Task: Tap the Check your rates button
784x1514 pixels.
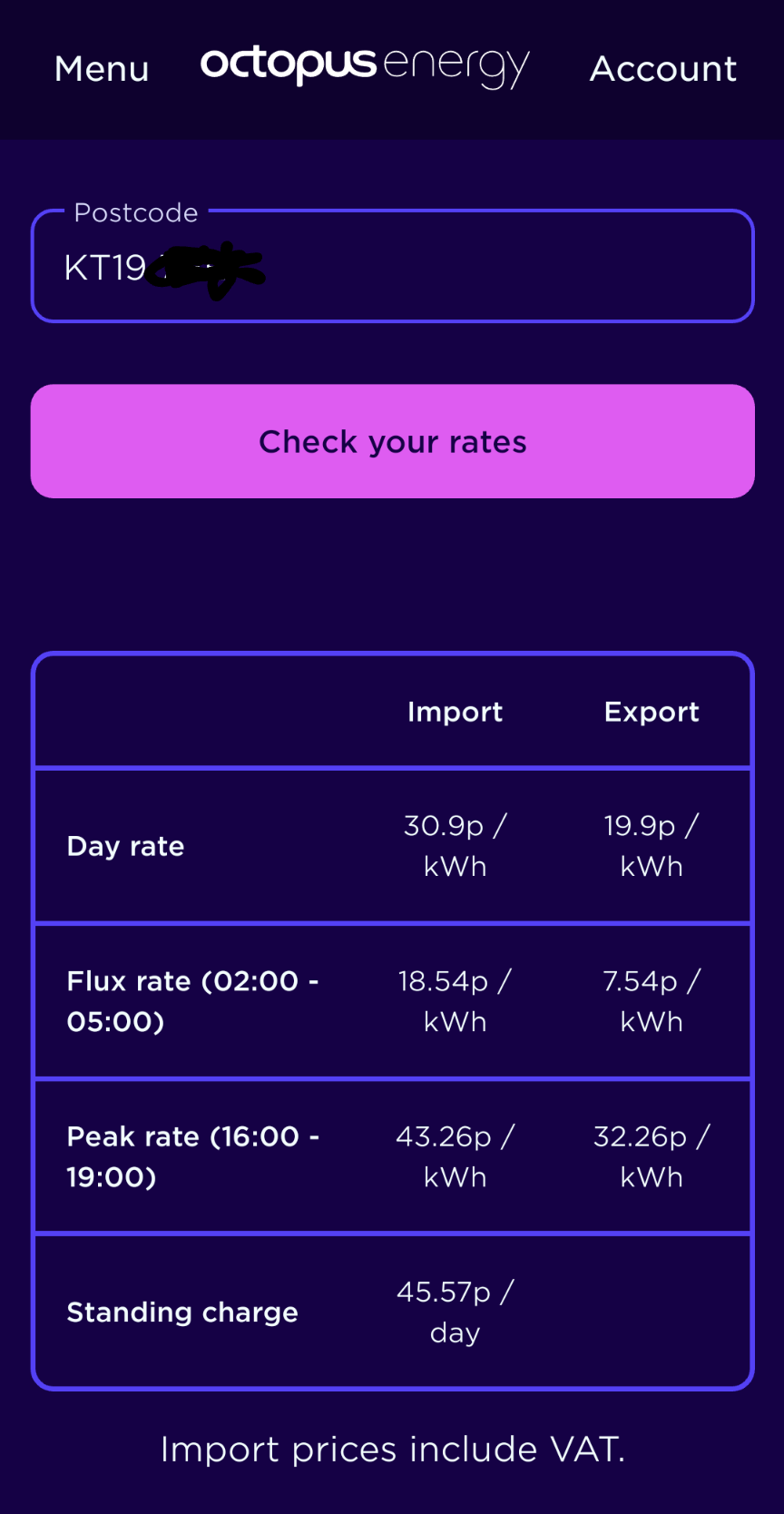Action: pos(393,441)
